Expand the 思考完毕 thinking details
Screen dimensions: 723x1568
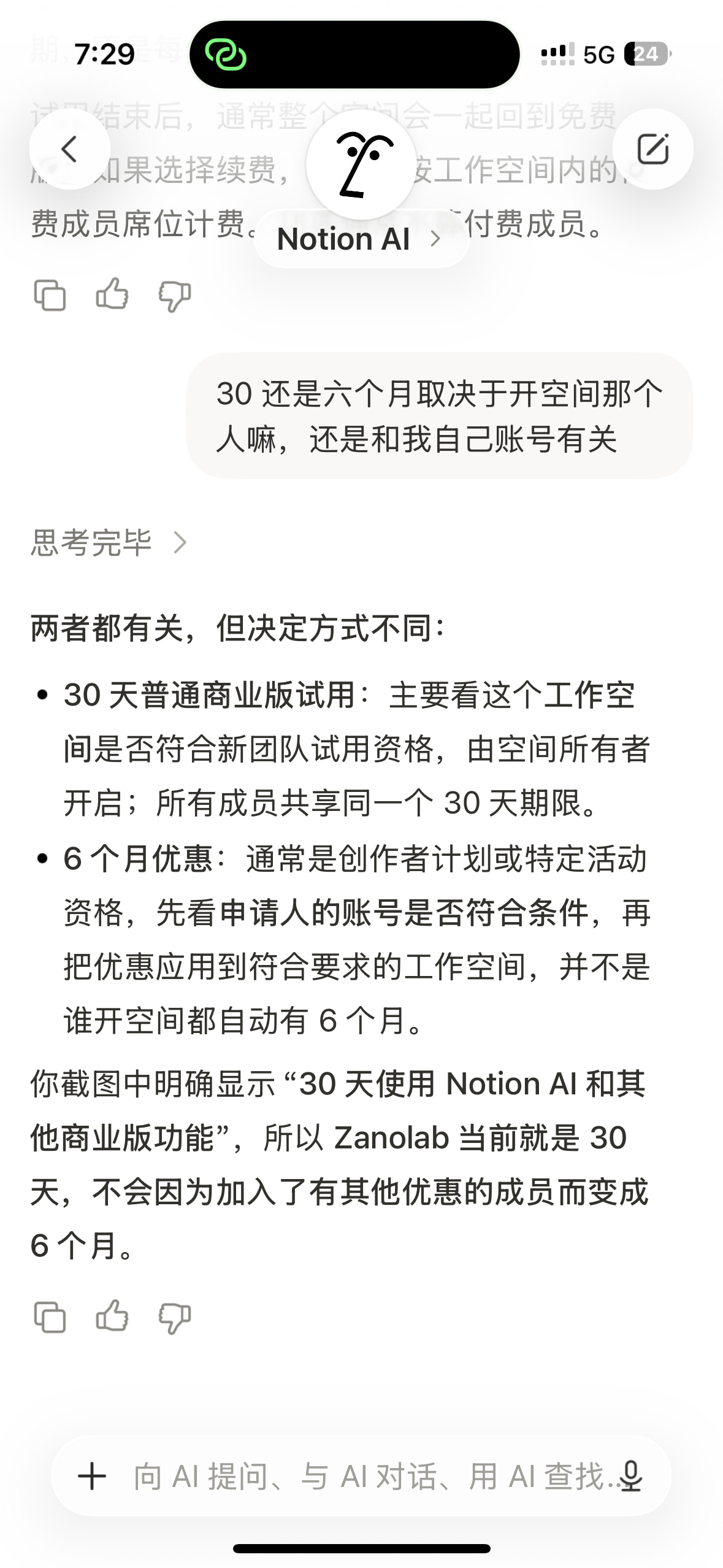pos(109,542)
